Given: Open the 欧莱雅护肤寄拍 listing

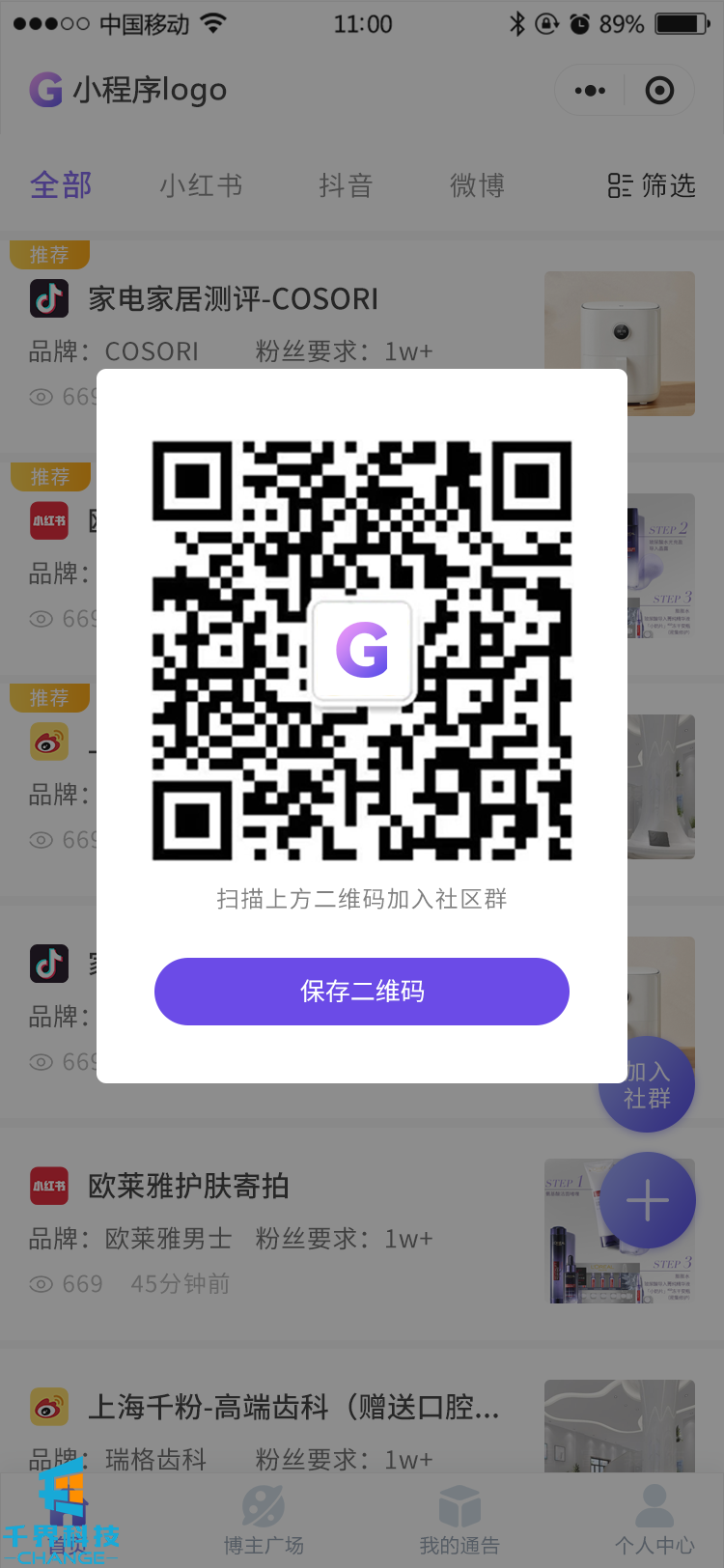Looking at the screenshot, I should point(188,1186).
